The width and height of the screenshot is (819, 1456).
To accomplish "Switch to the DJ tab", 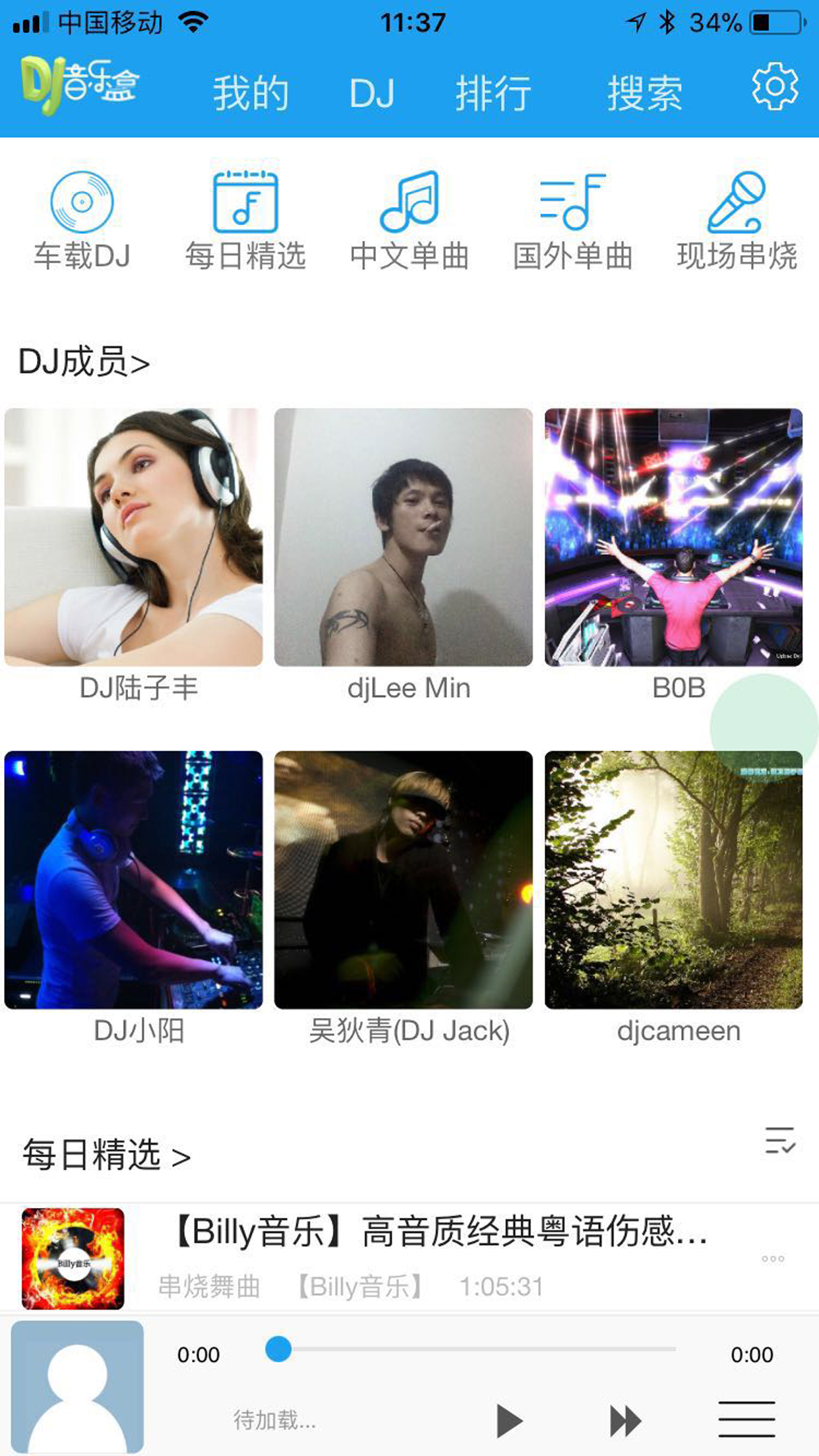I will point(373,92).
